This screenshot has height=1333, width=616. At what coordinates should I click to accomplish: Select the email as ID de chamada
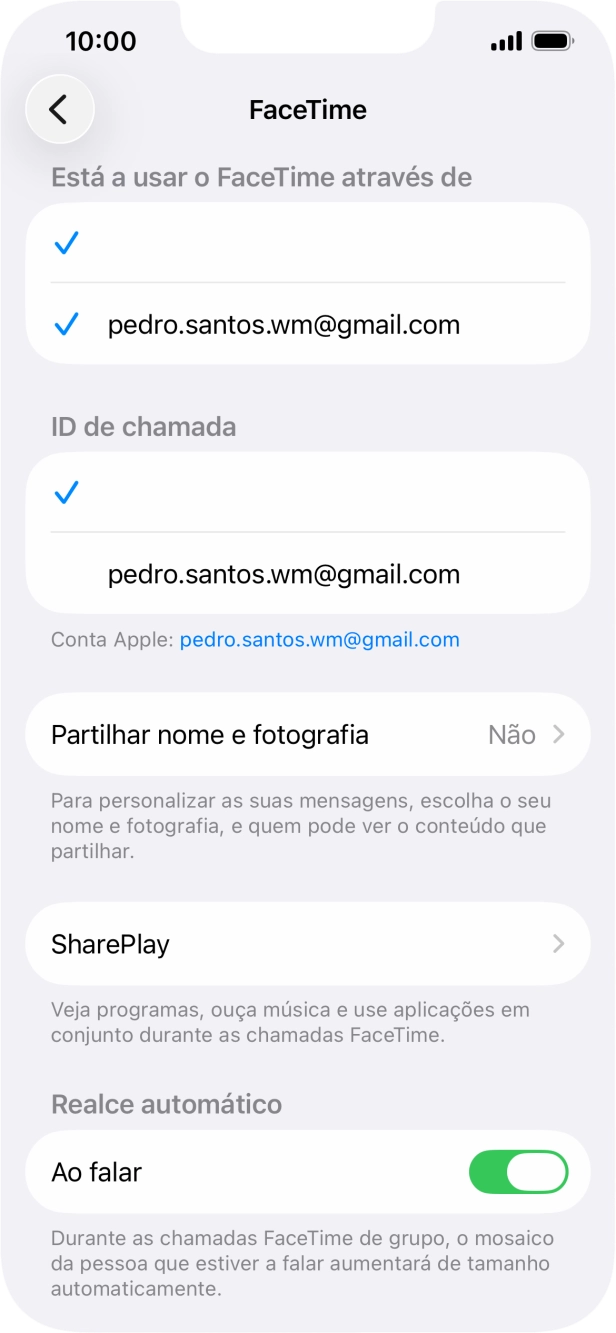tap(283, 575)
